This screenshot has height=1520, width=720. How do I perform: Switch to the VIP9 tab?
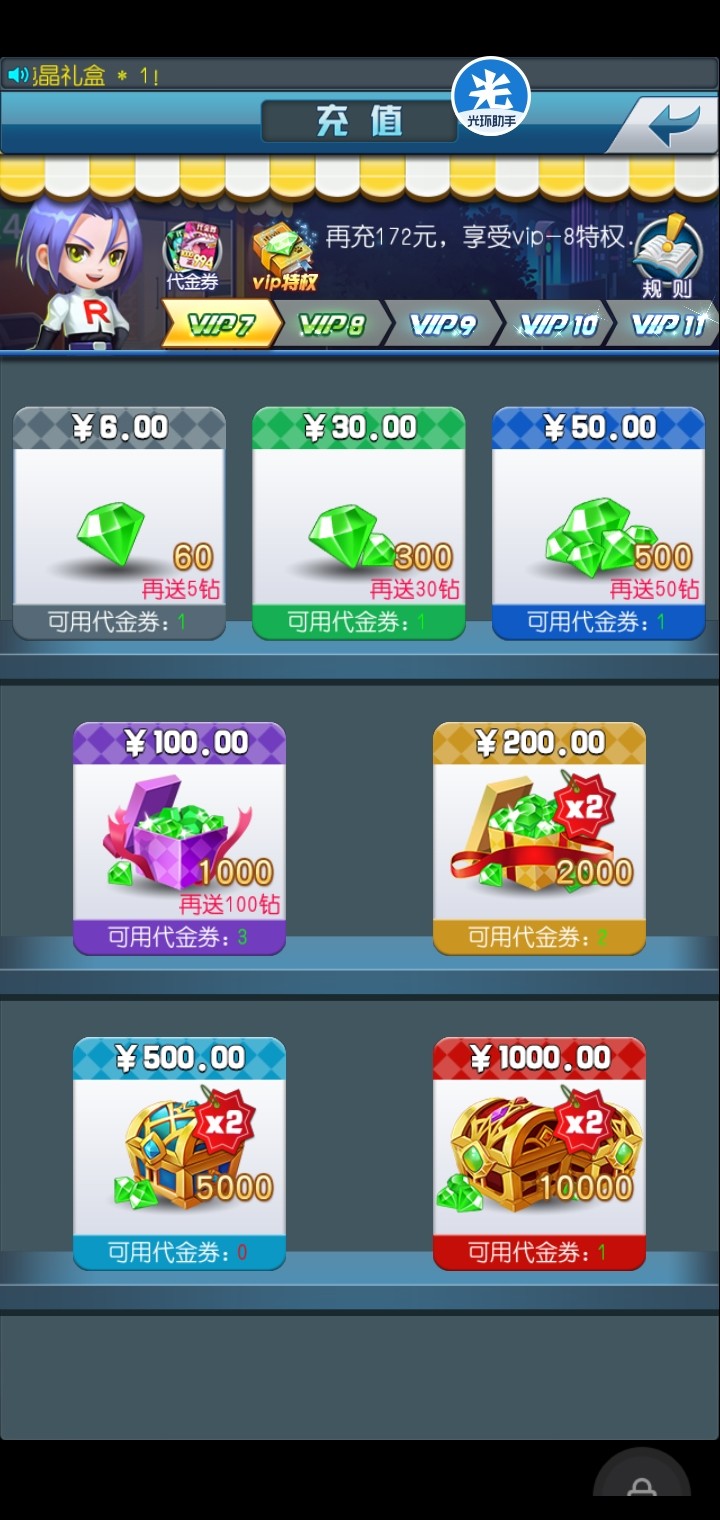coord(443,325)
